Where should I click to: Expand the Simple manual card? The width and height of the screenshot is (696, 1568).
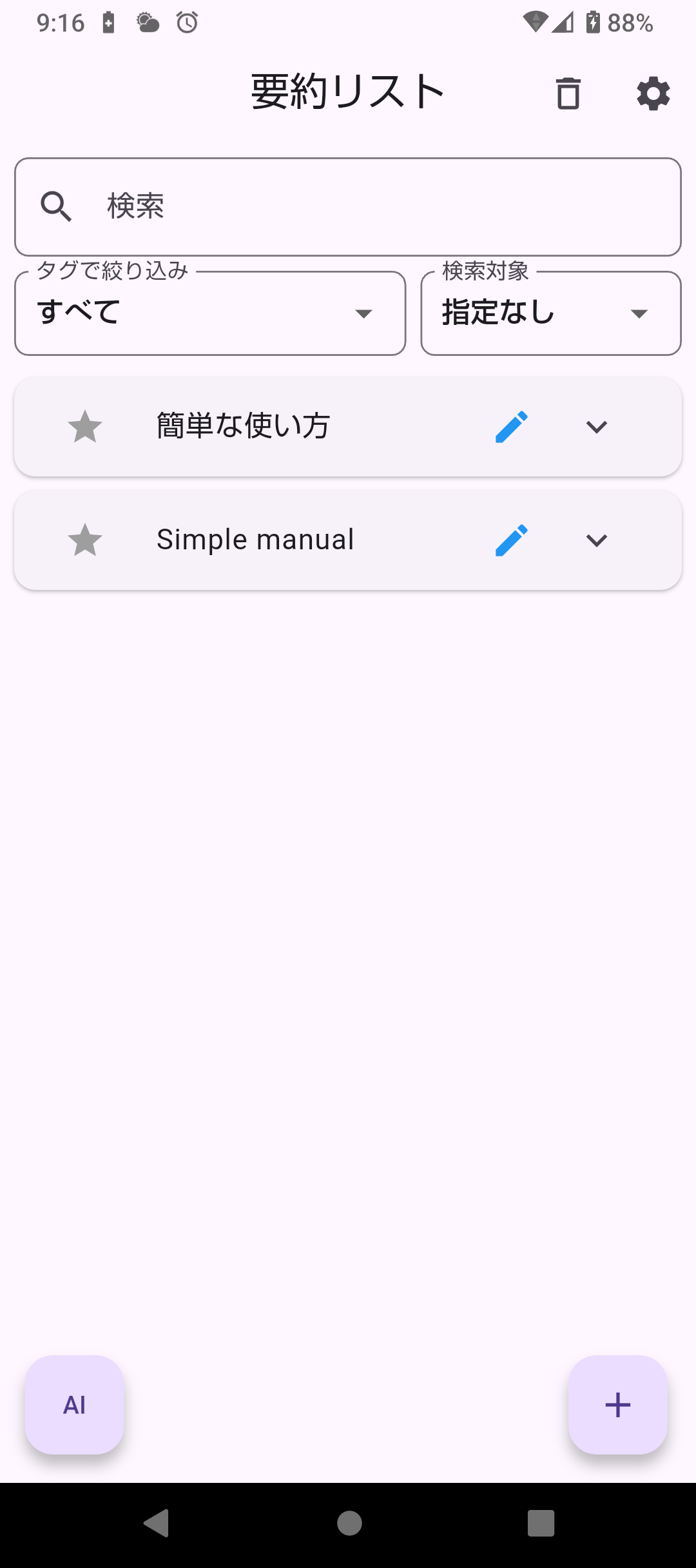coord(596,540)
